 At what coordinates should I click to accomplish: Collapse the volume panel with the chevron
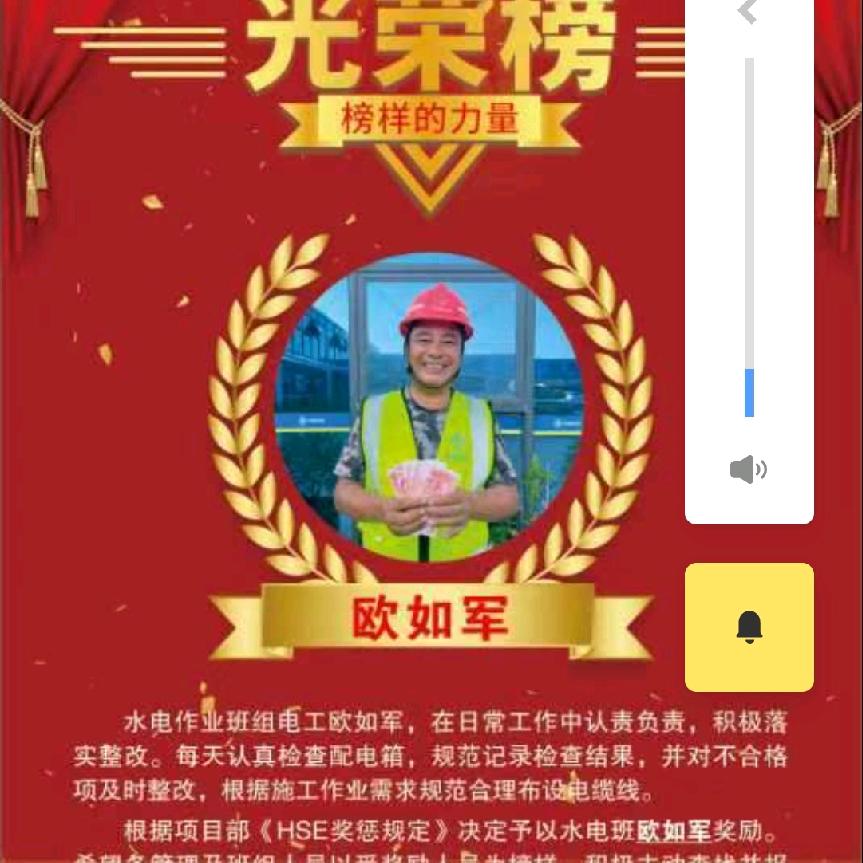(746, 12)
